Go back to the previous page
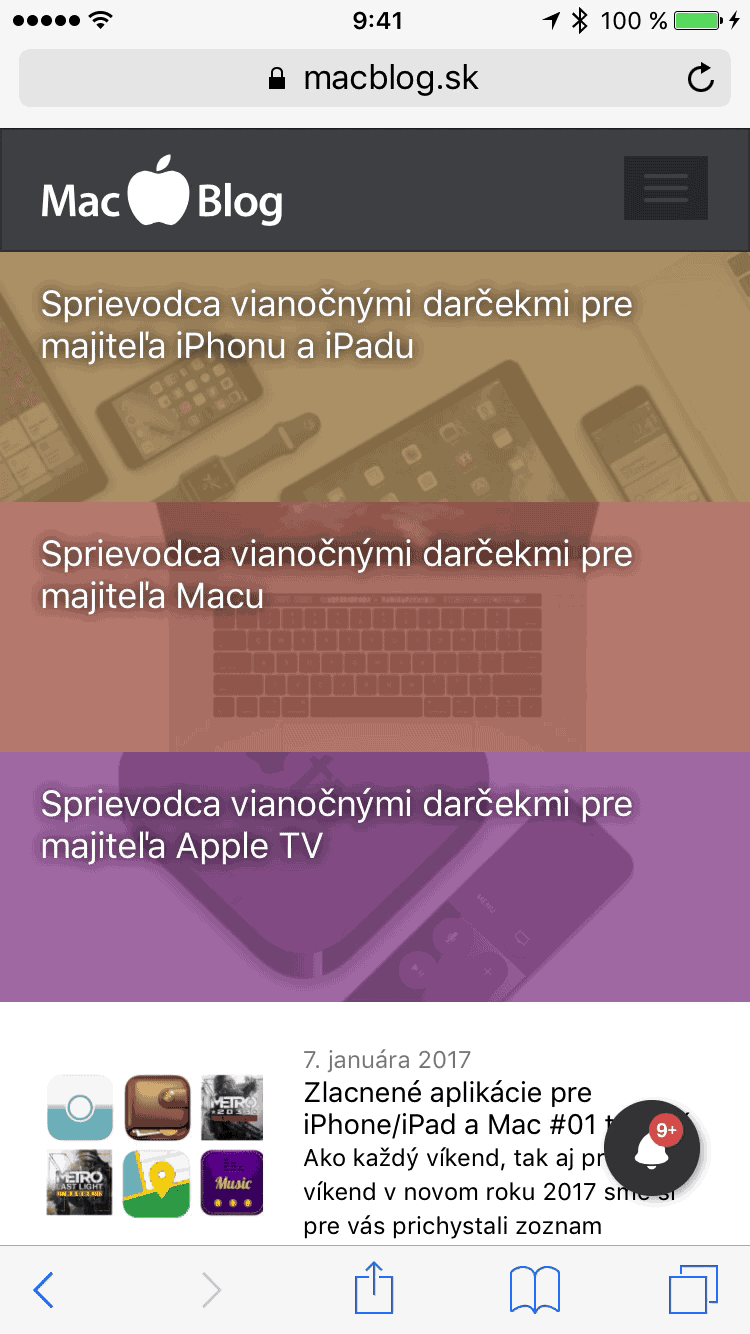The width and height of the screenshot is (750, 1334). coord(43,1290)
